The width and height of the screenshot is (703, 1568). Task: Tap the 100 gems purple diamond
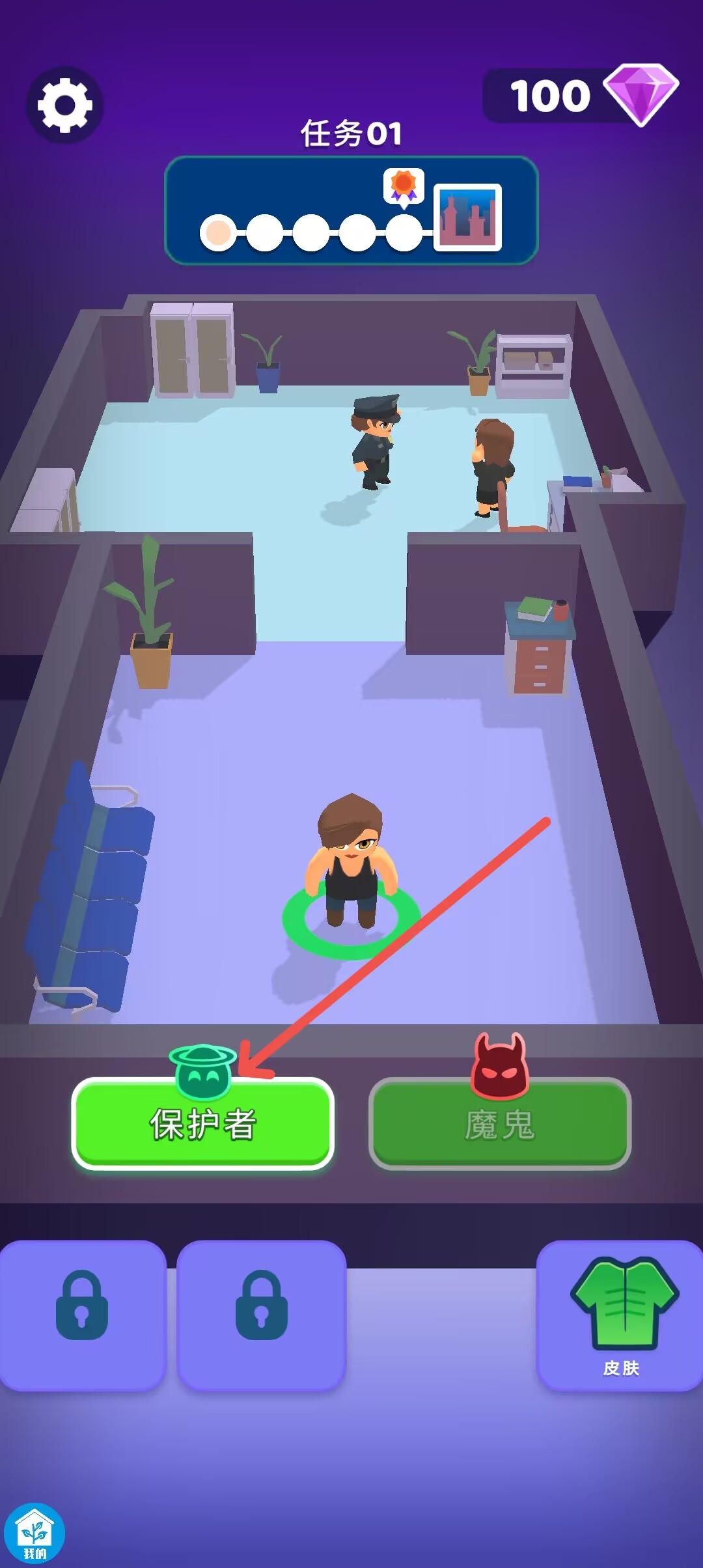(x=641, y=94)
